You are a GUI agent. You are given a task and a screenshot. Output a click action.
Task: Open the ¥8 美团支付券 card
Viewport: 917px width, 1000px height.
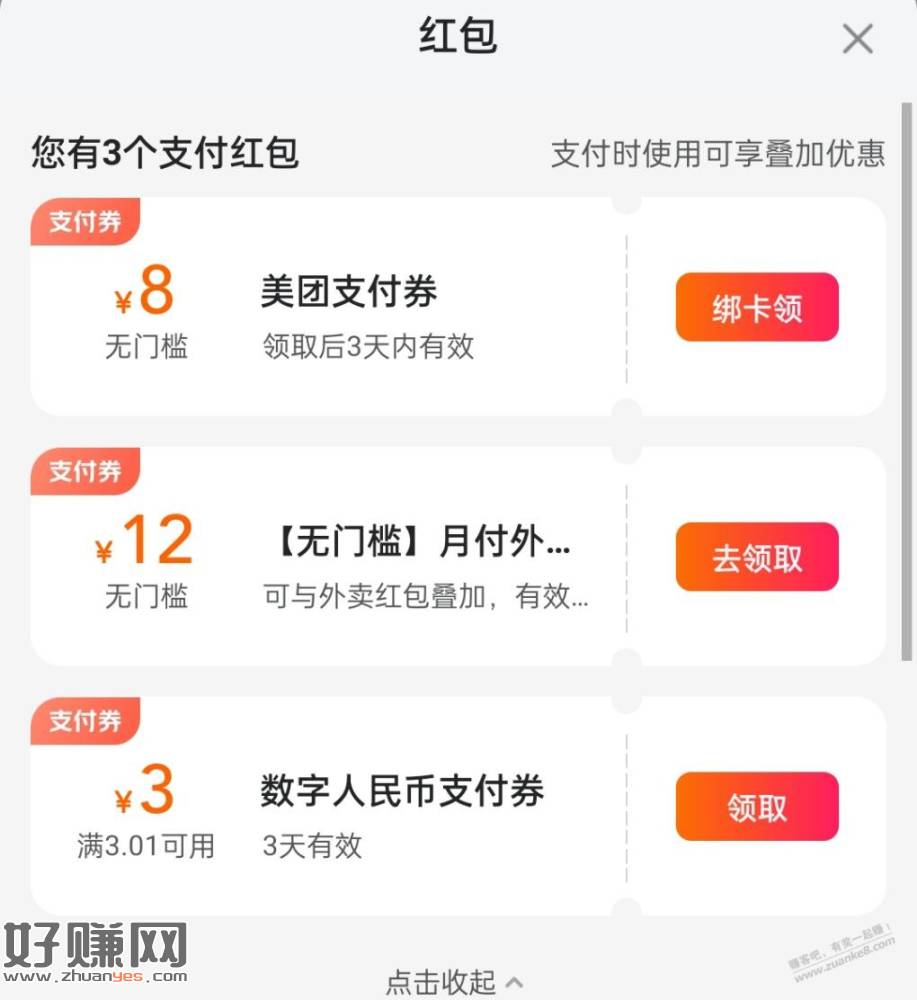[x=348, y=308]
